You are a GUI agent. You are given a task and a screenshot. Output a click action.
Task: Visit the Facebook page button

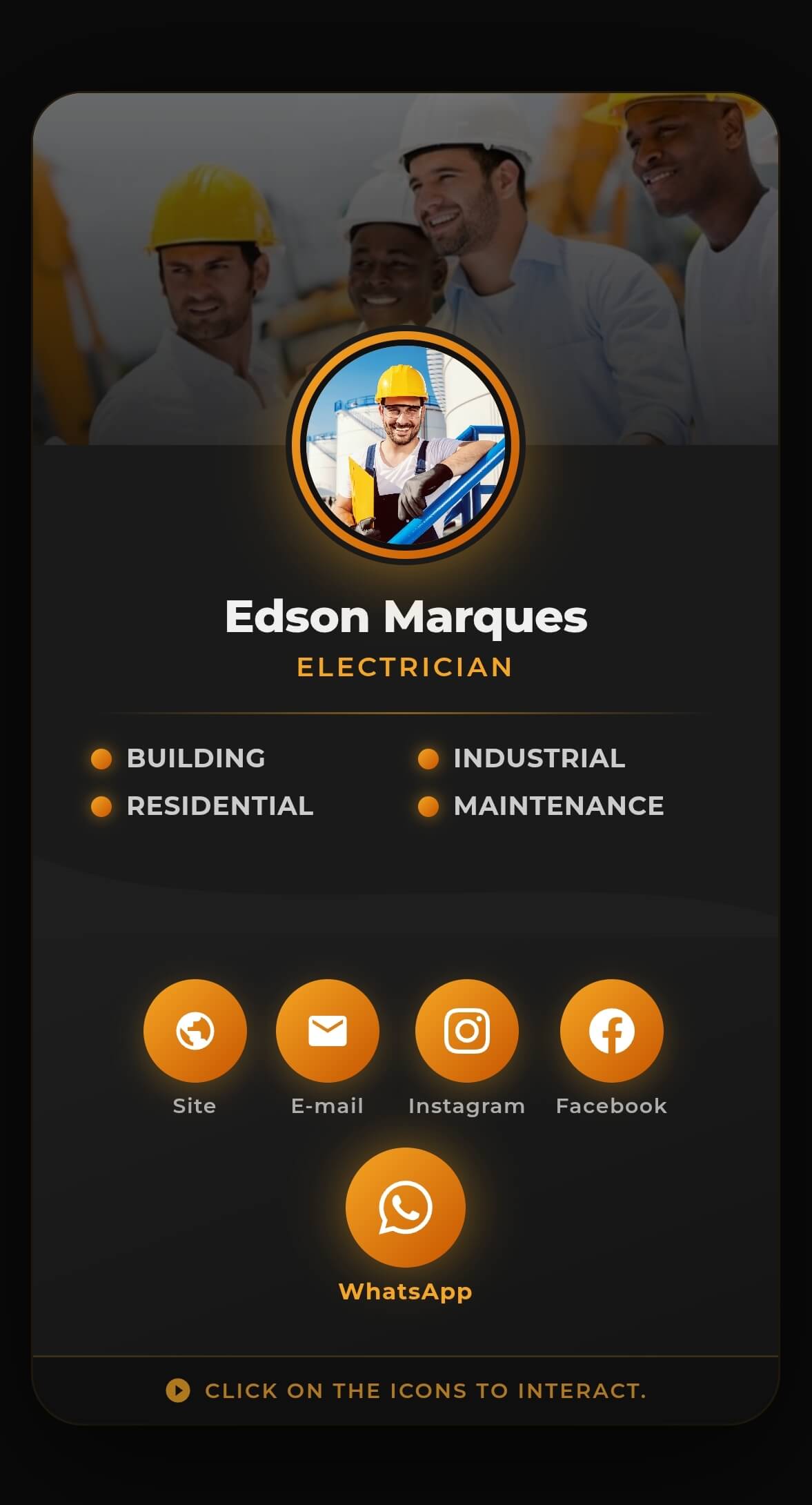[x=611, y=1030]
